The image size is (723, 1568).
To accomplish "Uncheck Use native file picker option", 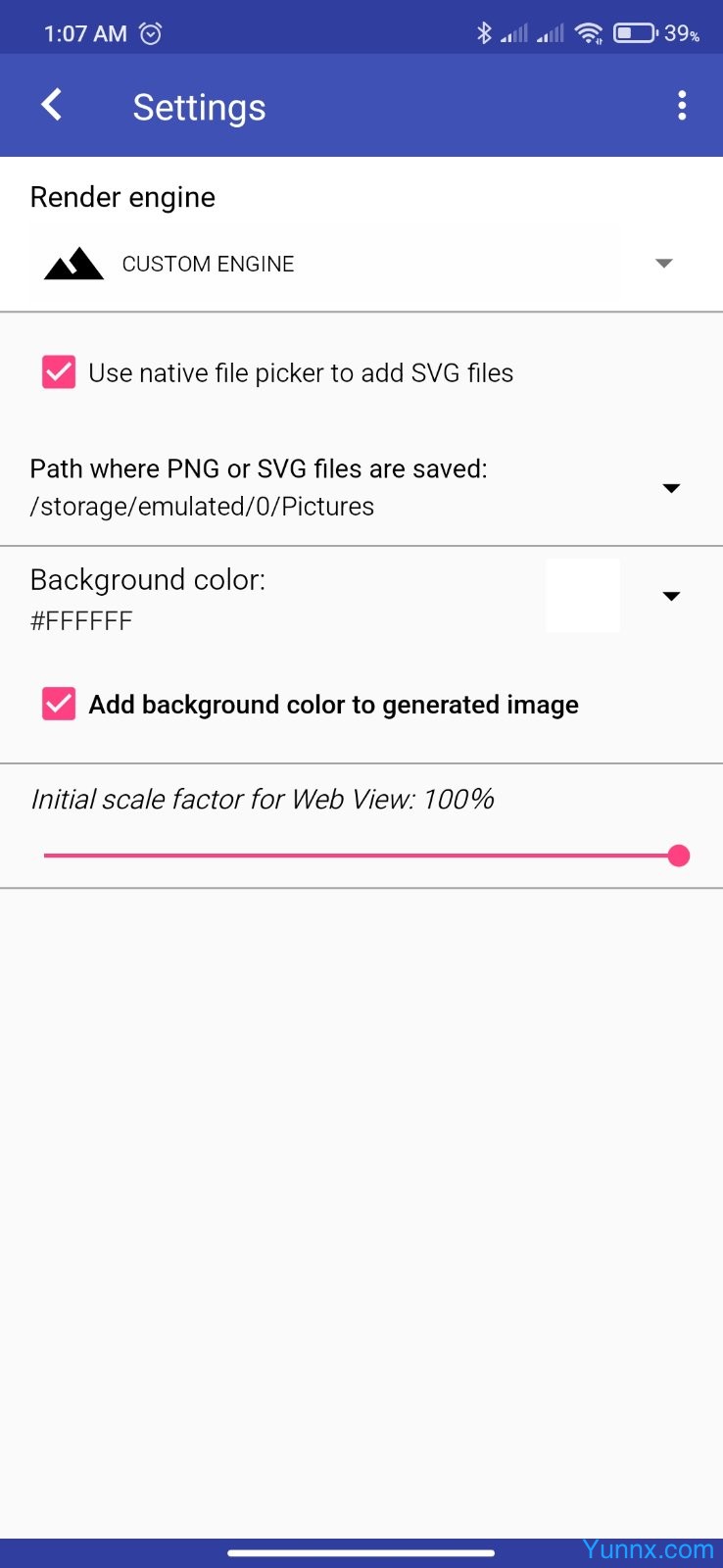I will pos(59,372).
